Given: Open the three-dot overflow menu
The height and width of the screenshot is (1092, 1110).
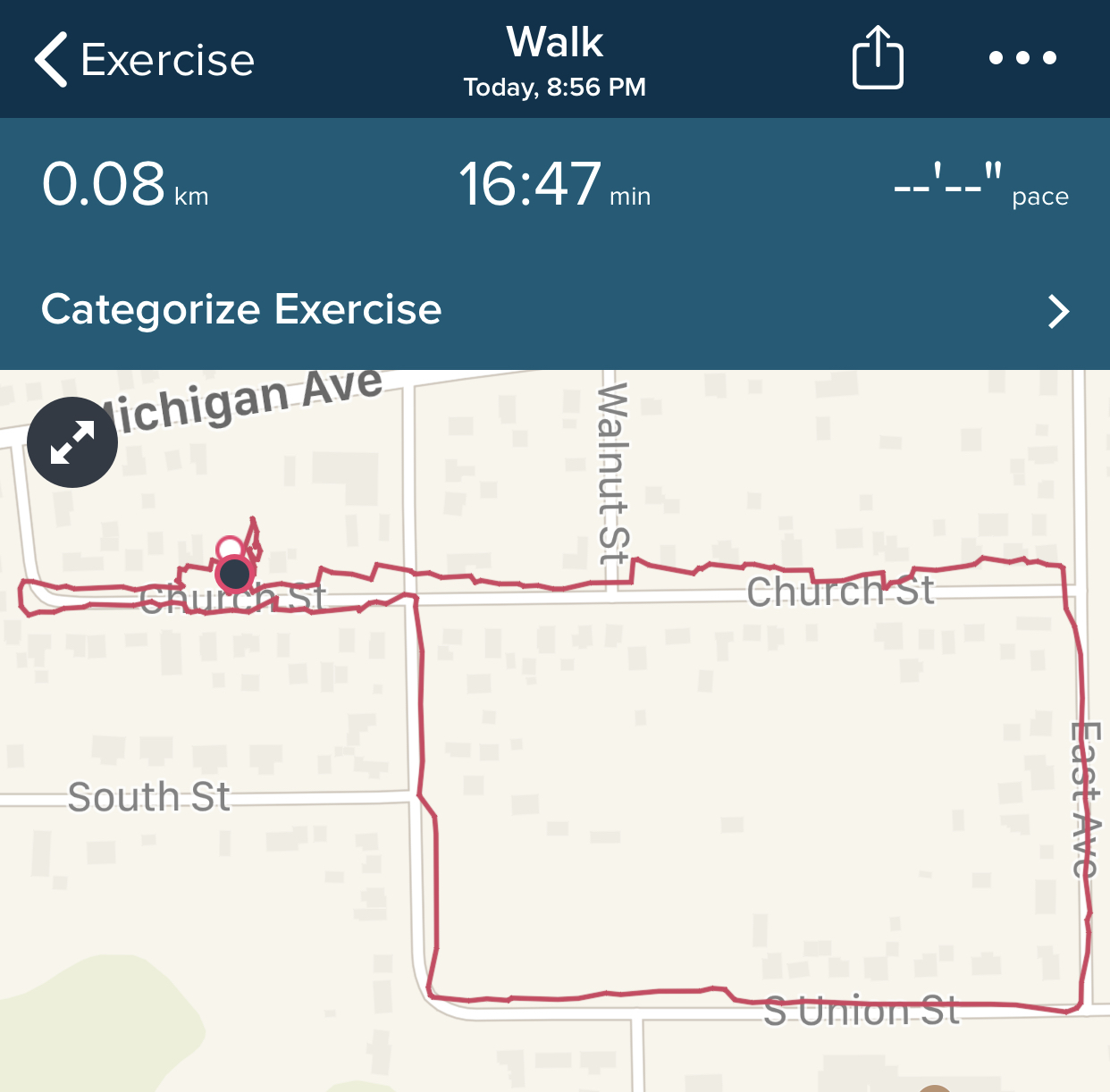Looking at the screenshot, I should 1022,58.
